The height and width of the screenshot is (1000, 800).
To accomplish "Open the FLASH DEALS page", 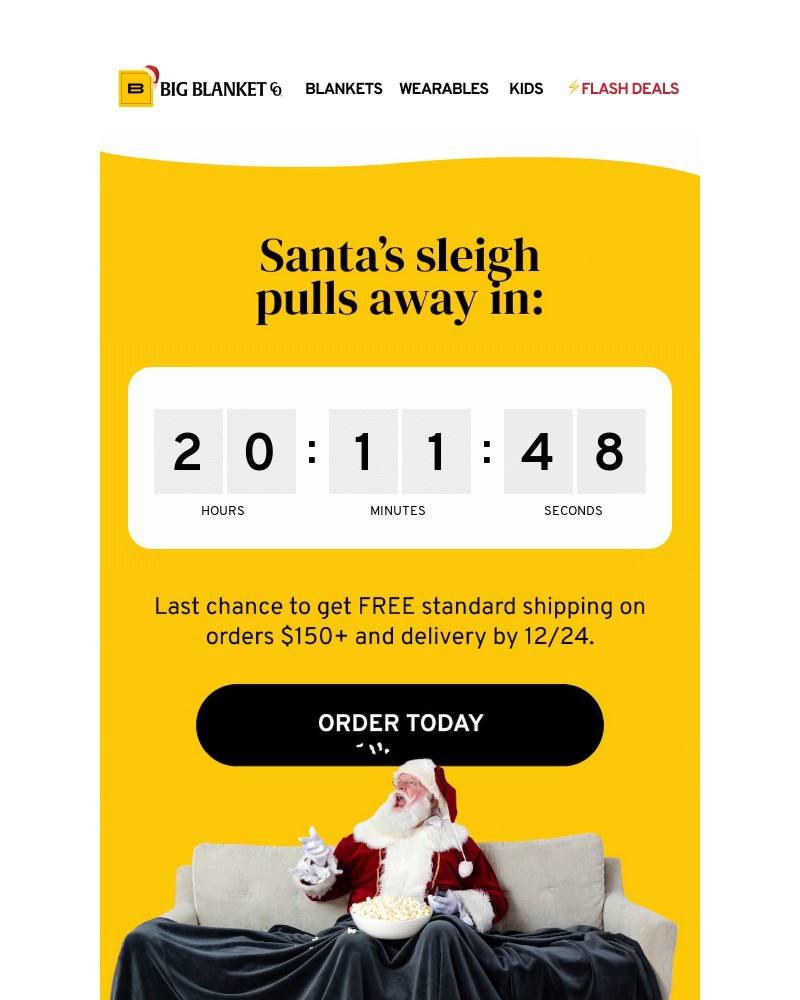I will coord(630,89).
